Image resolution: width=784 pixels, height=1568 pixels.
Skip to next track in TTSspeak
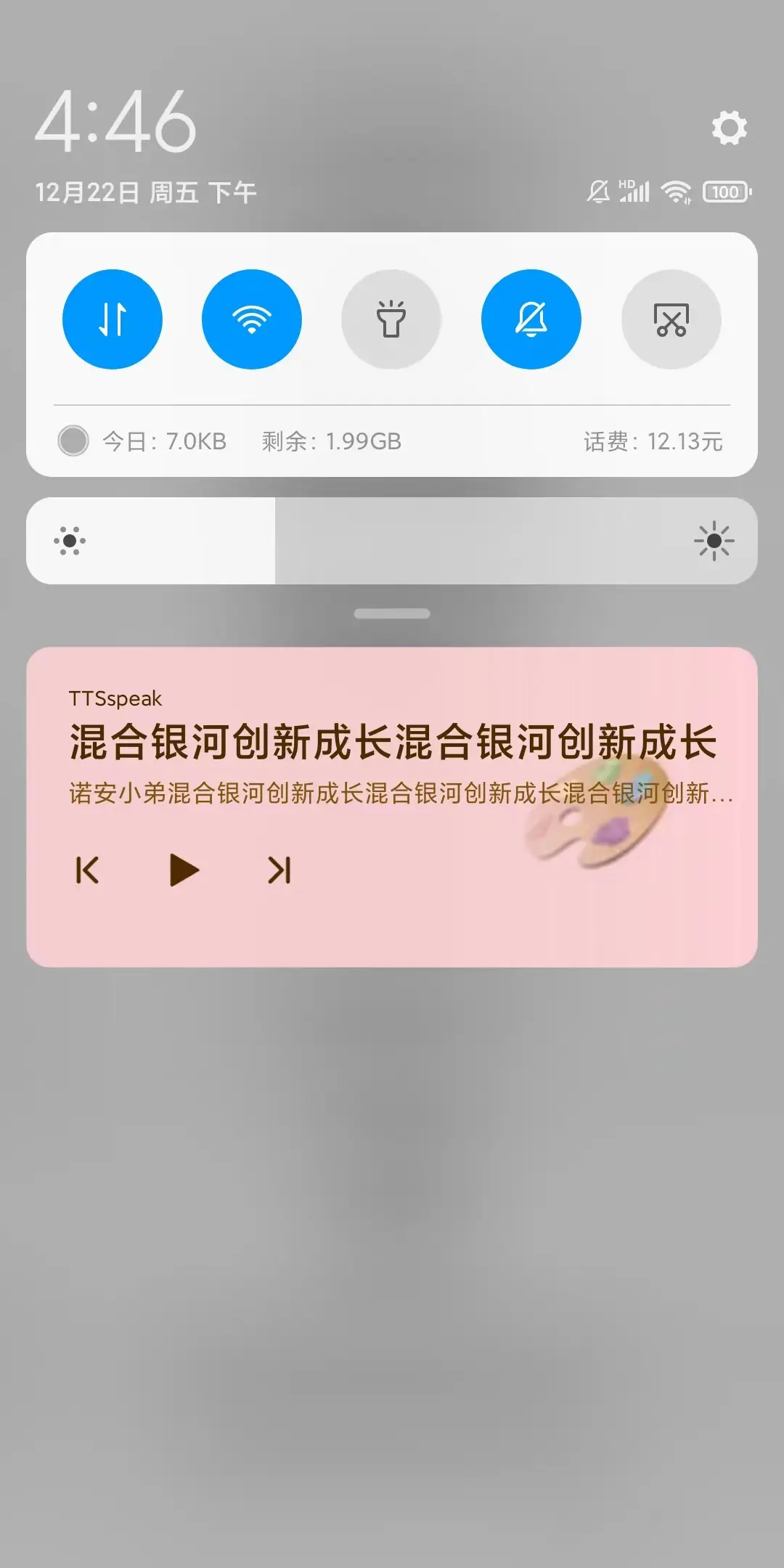[x=279, y=870]
